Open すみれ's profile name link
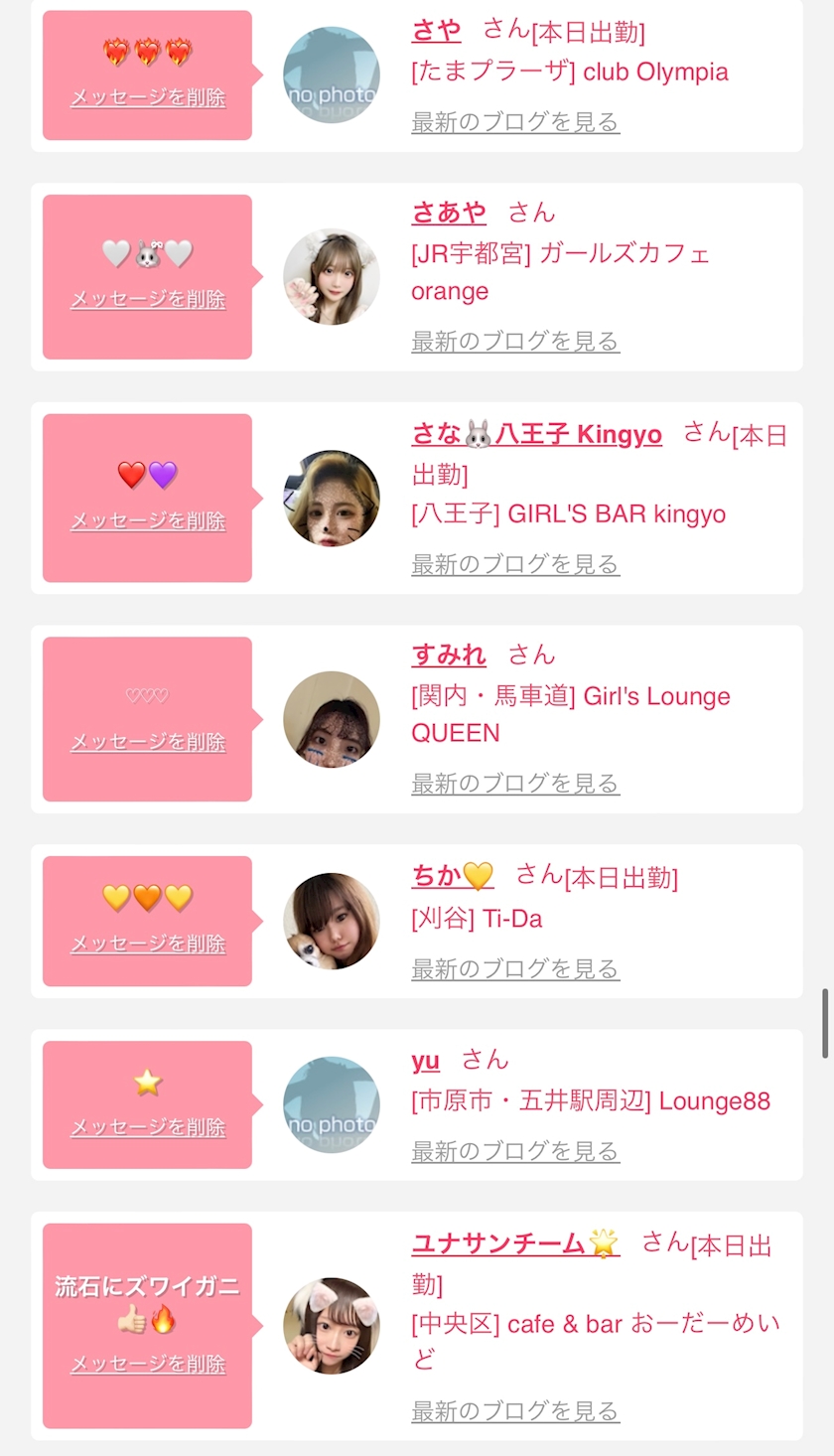Image resolution: width=834 pixels, height=1456 pixels. click(449, 655)
